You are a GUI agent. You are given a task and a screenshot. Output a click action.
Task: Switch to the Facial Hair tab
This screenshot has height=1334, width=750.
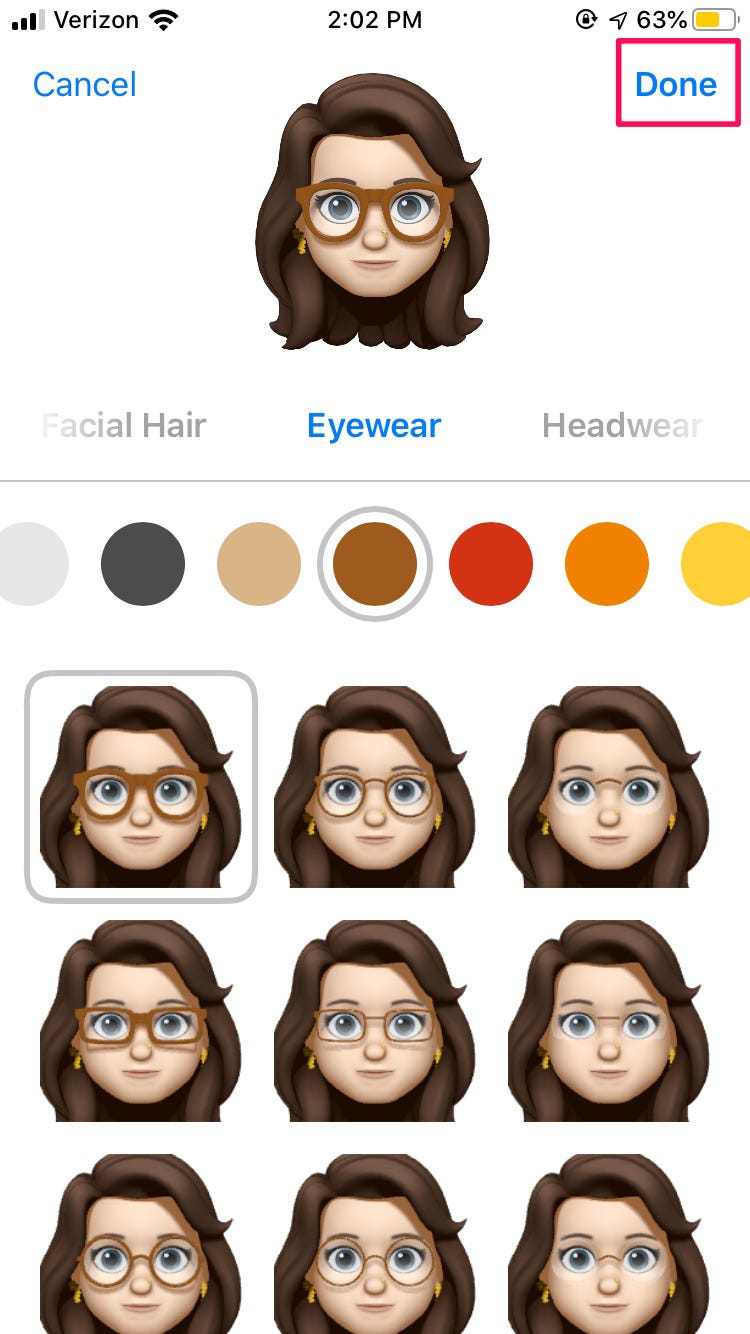pos(124,426)
